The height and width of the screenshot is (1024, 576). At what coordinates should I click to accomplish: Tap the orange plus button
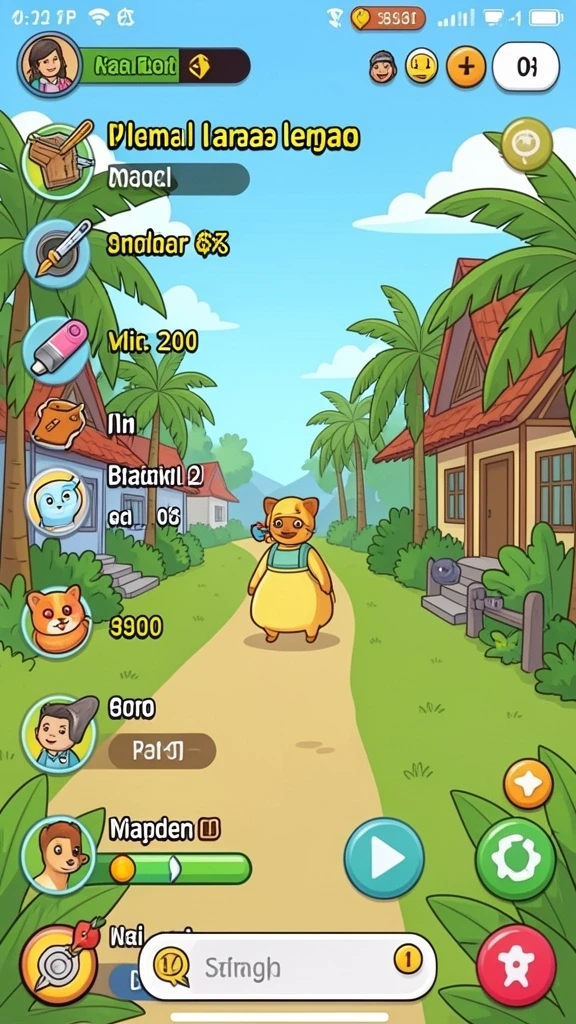(x=466, y=67)
